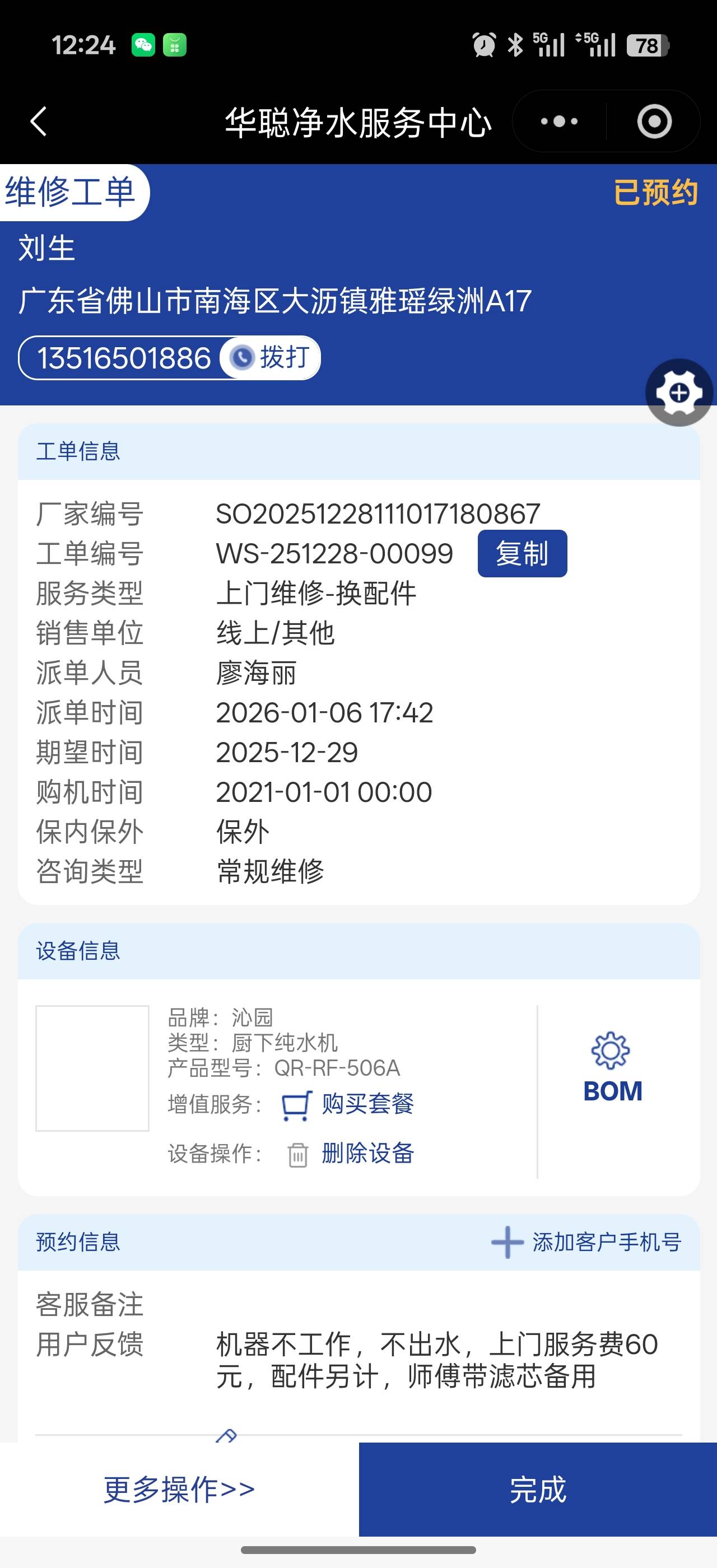Close the mini program with the circle icon
717x1568 pixels.
654,121
